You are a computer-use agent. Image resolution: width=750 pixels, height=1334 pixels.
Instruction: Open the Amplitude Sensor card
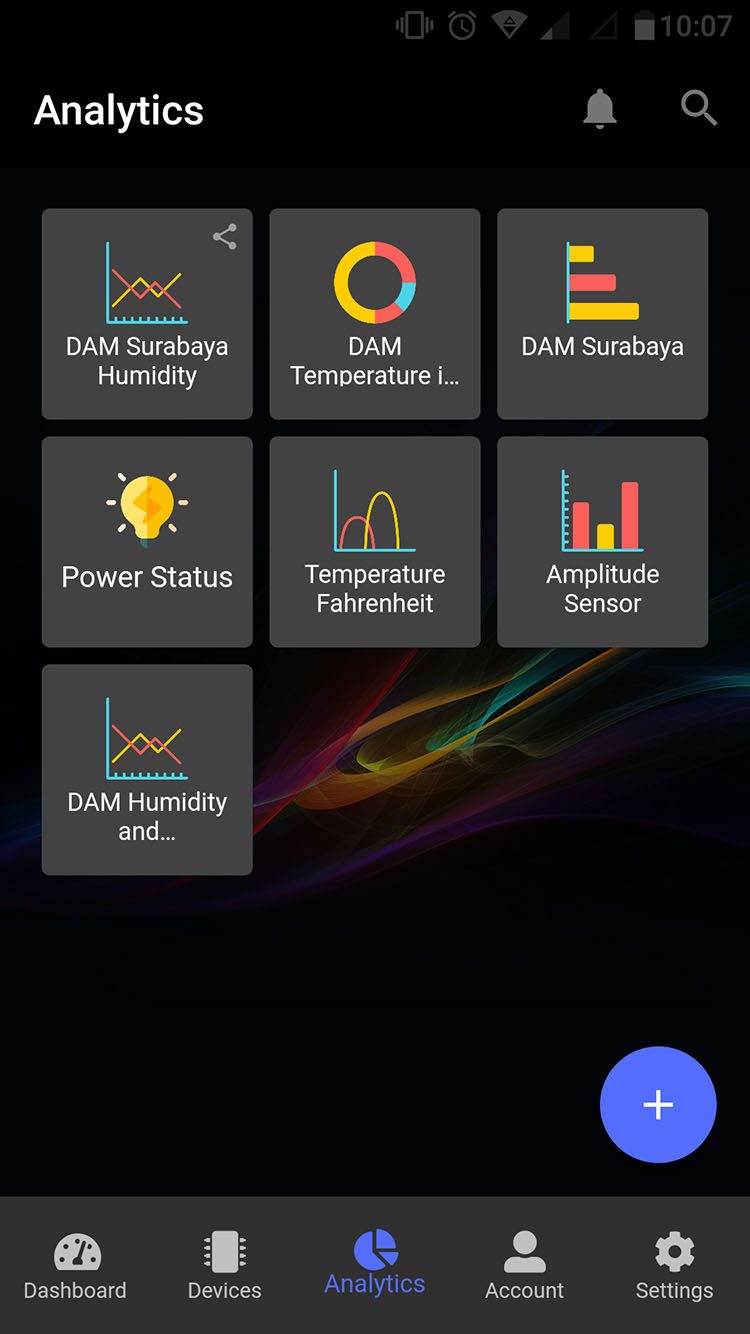point(603,542)
